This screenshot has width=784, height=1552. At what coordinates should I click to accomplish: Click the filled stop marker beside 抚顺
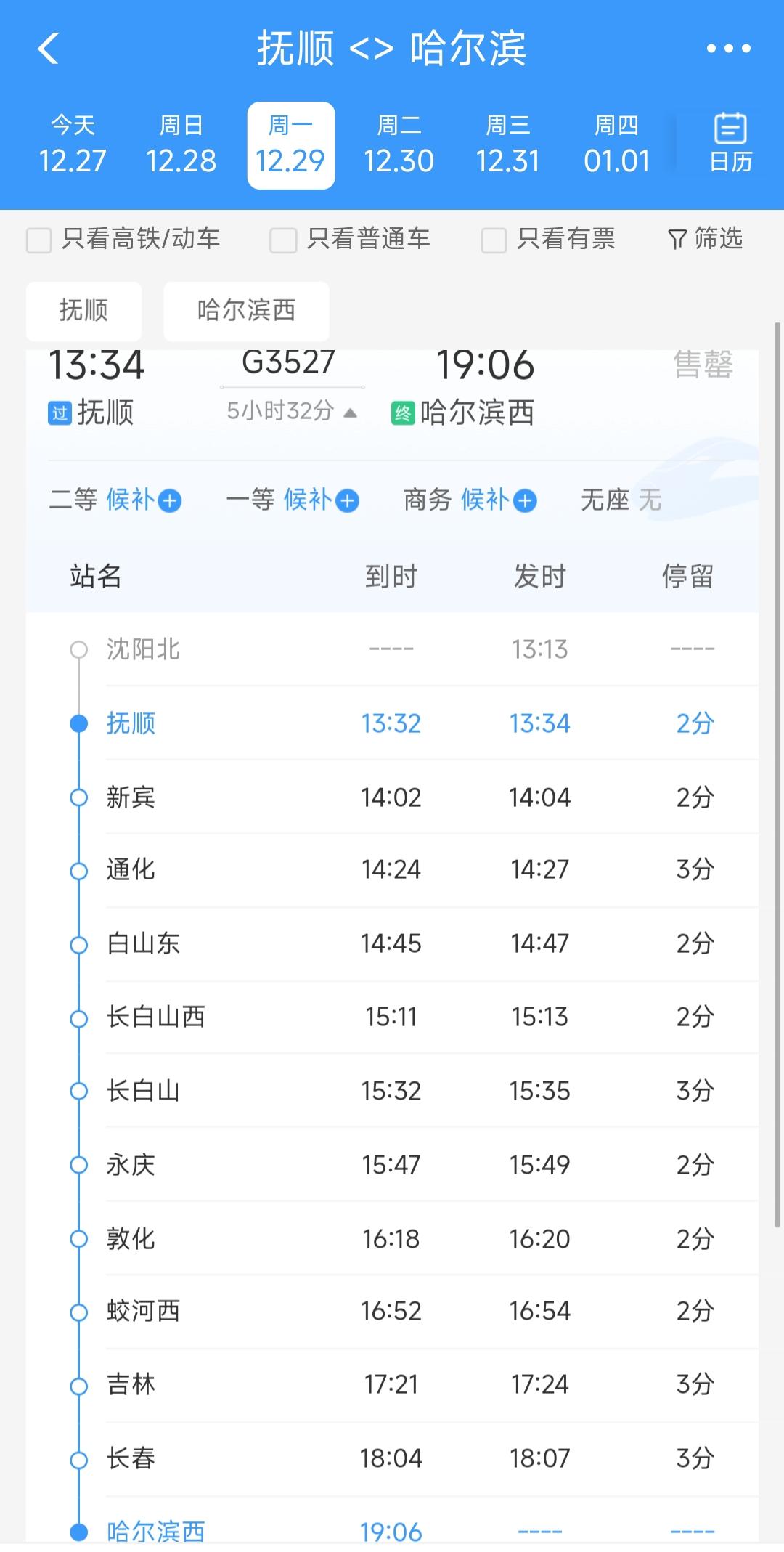[78, 723]
